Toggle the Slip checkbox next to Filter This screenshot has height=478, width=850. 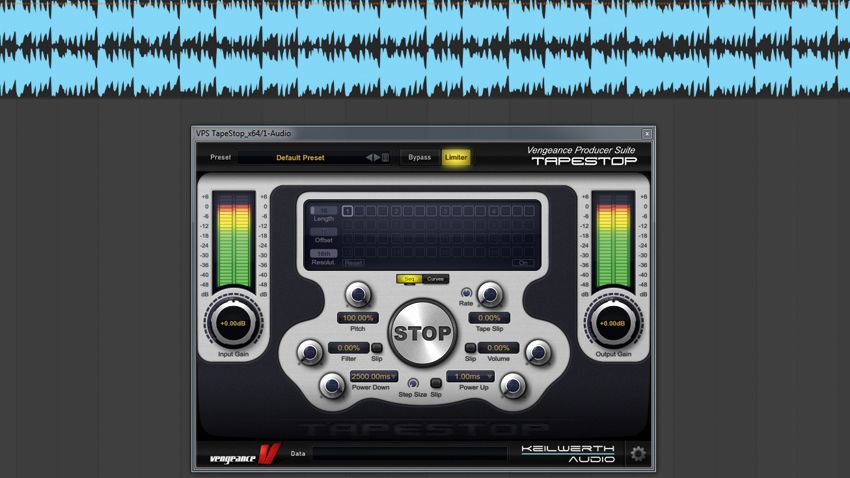(377, 348)
